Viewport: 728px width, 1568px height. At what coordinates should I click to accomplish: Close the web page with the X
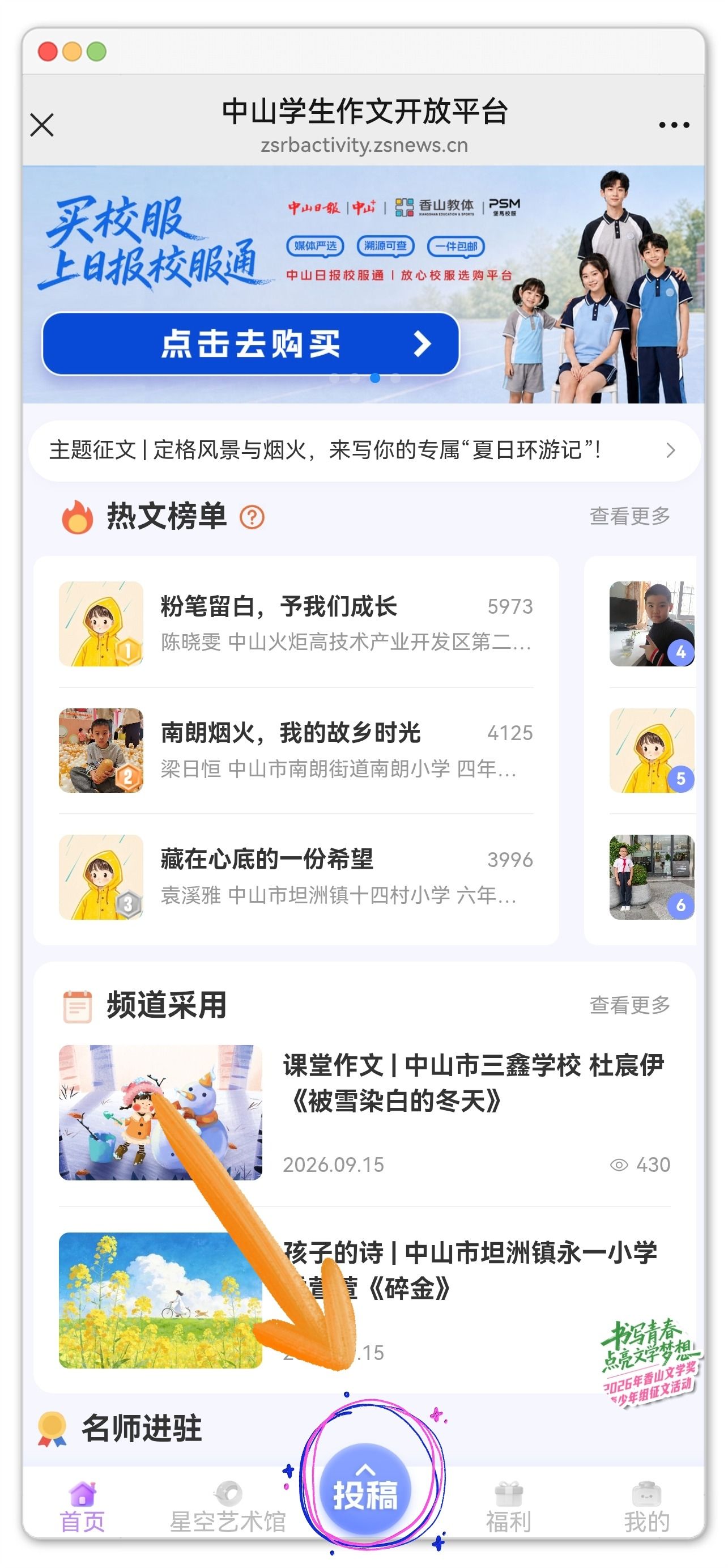click(42, 125)
